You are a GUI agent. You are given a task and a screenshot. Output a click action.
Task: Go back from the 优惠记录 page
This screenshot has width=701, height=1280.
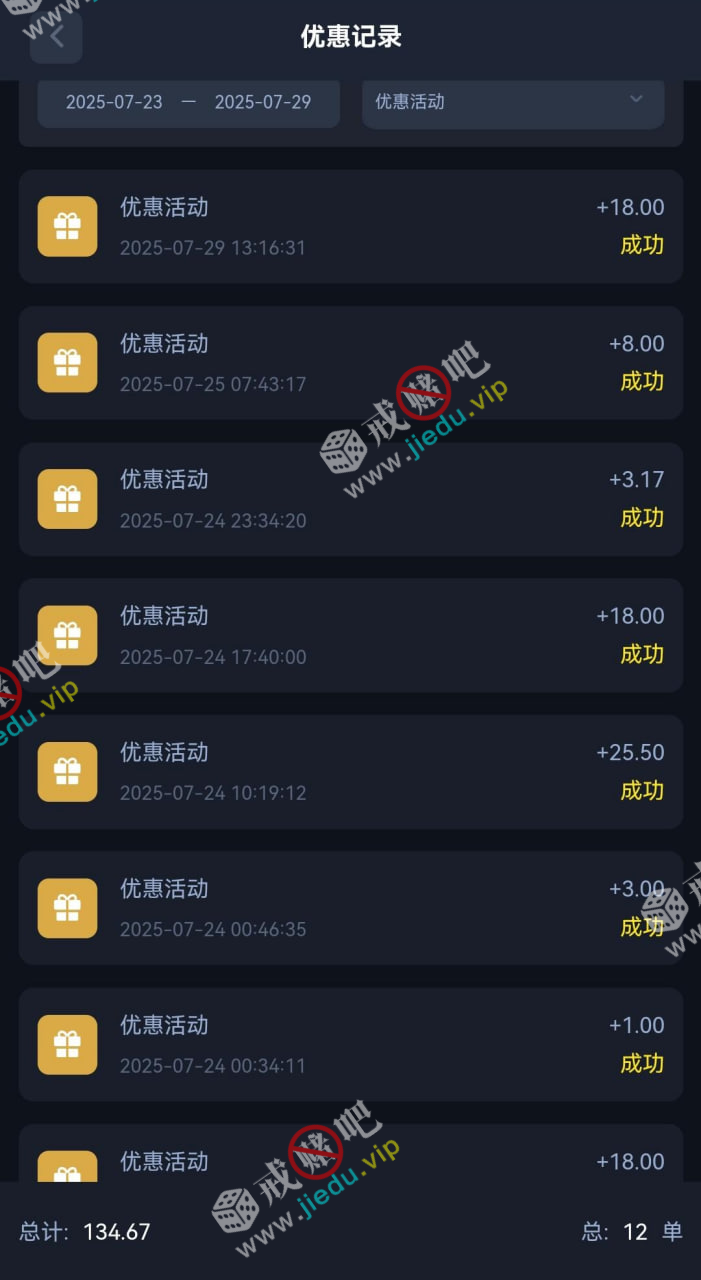pyautogui.click(x=56, y=38)
